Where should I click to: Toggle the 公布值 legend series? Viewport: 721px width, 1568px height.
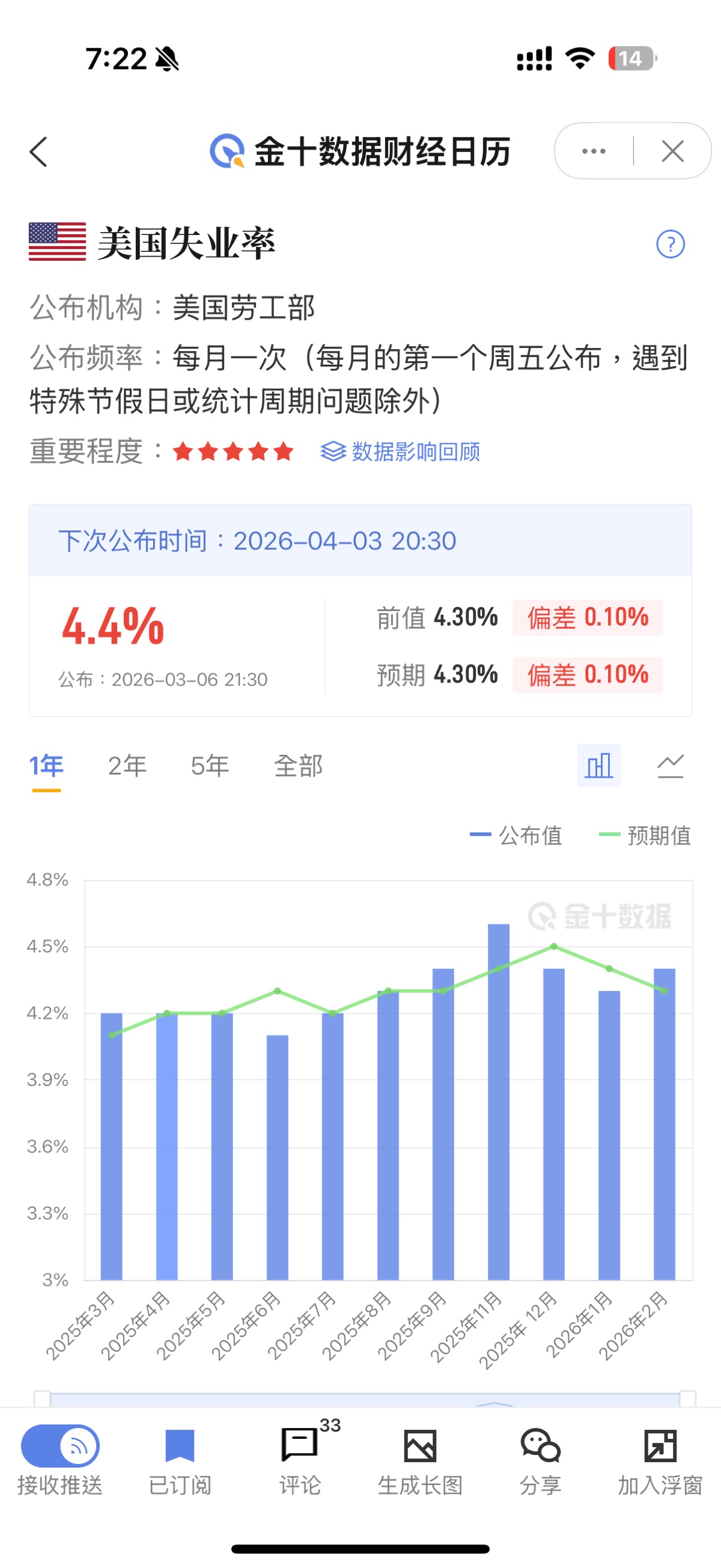pyautogui.click(x=516, y=835)
